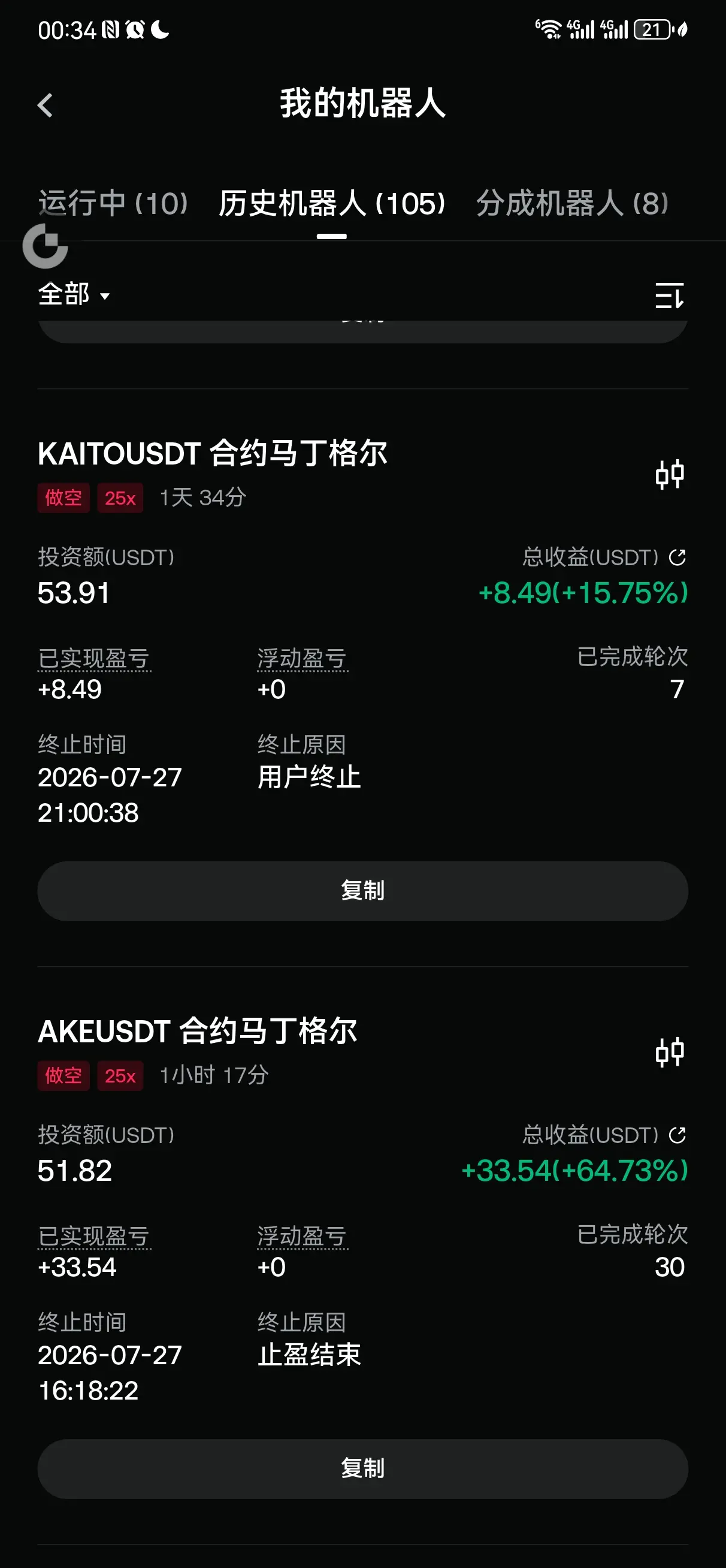Switch to the 运行中 (10) tab

[113, 203]
